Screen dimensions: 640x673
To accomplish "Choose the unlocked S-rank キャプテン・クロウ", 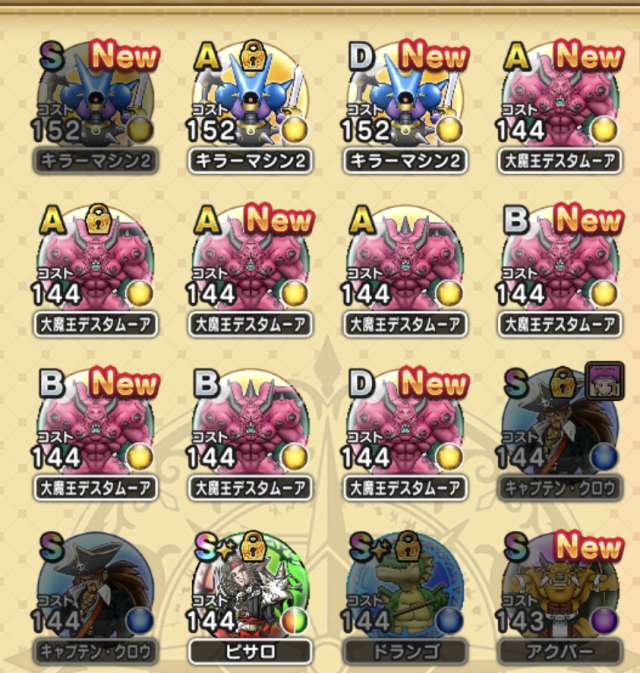I will pyautogui.click(x=95, y=597).
